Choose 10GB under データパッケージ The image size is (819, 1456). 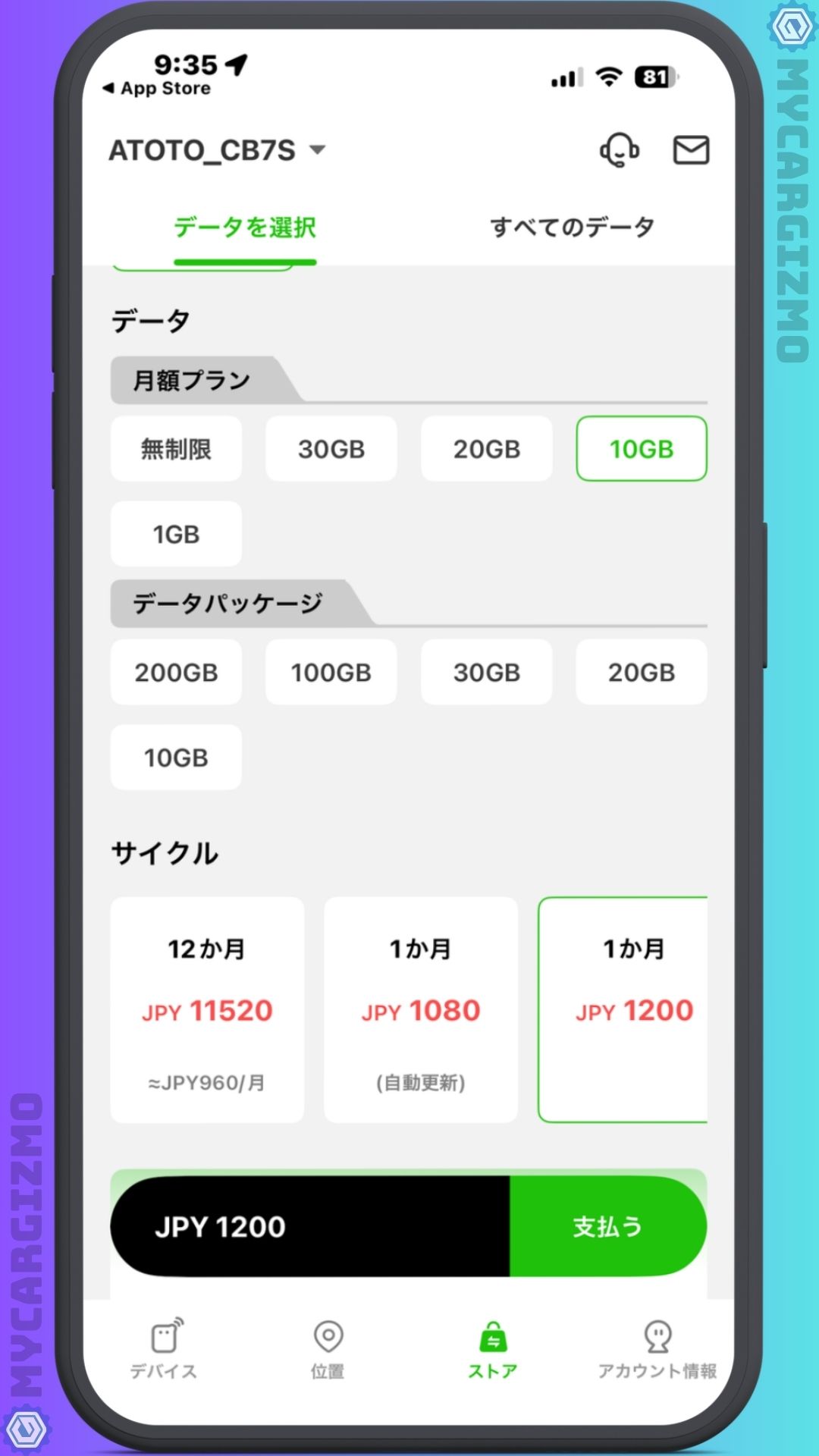tap(176, 758)
